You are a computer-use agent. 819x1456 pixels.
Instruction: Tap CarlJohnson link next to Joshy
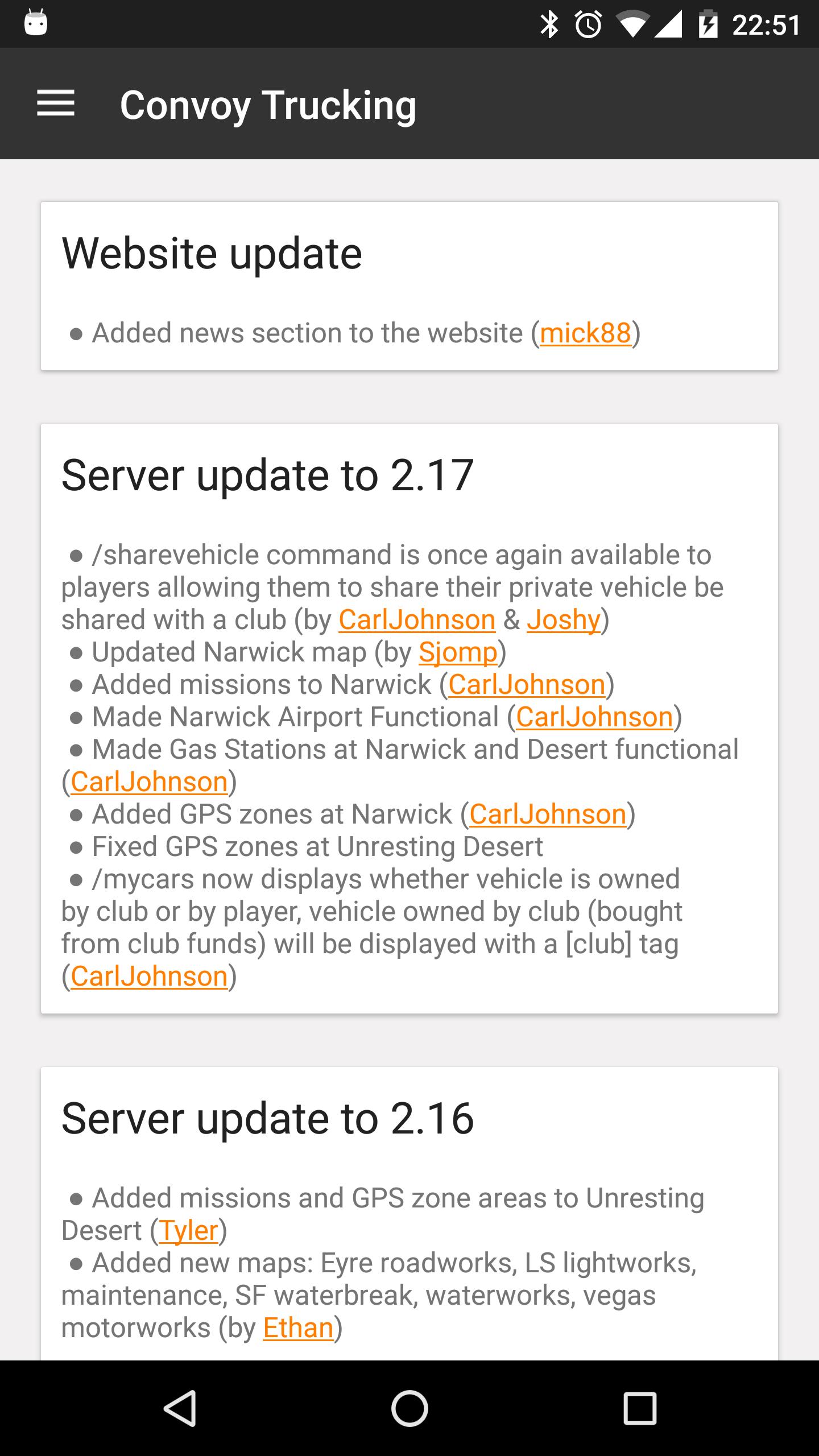click(417, 620)
